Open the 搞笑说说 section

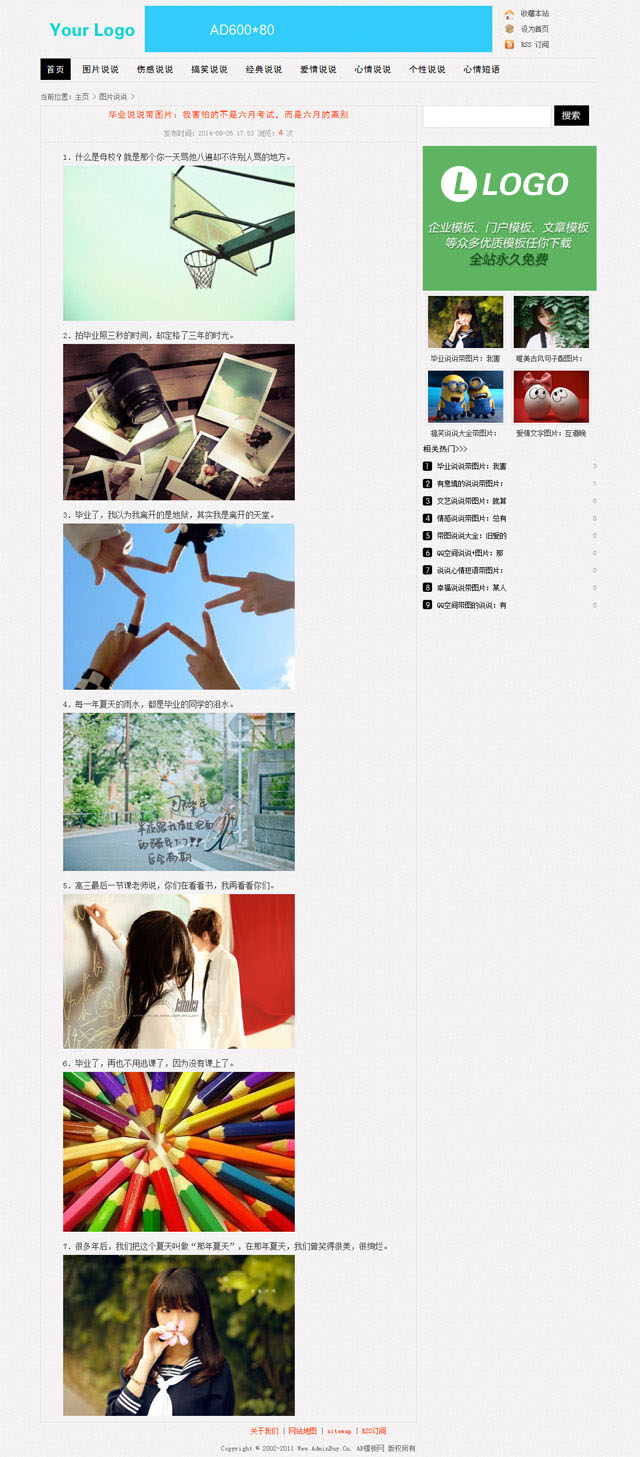209,69
